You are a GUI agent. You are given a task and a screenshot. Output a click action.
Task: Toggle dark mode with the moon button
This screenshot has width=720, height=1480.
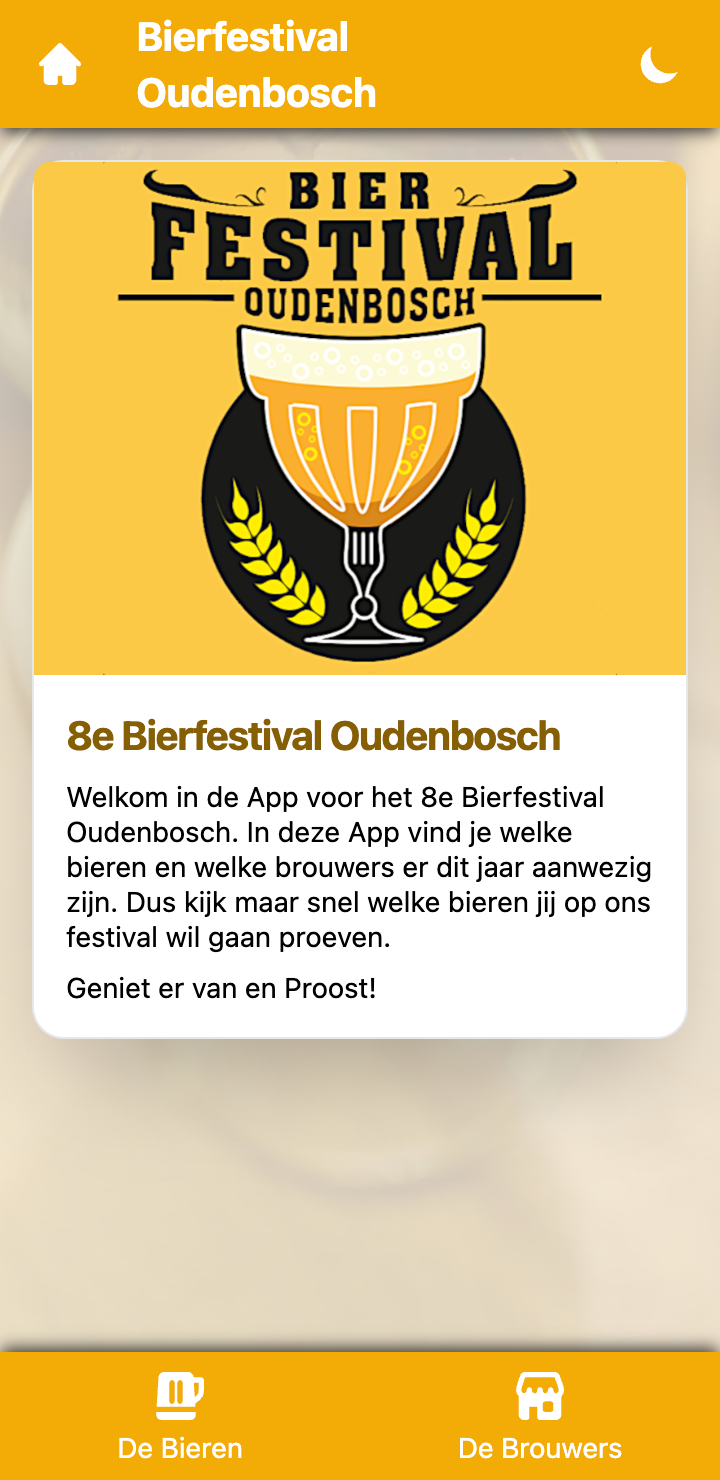659,64
